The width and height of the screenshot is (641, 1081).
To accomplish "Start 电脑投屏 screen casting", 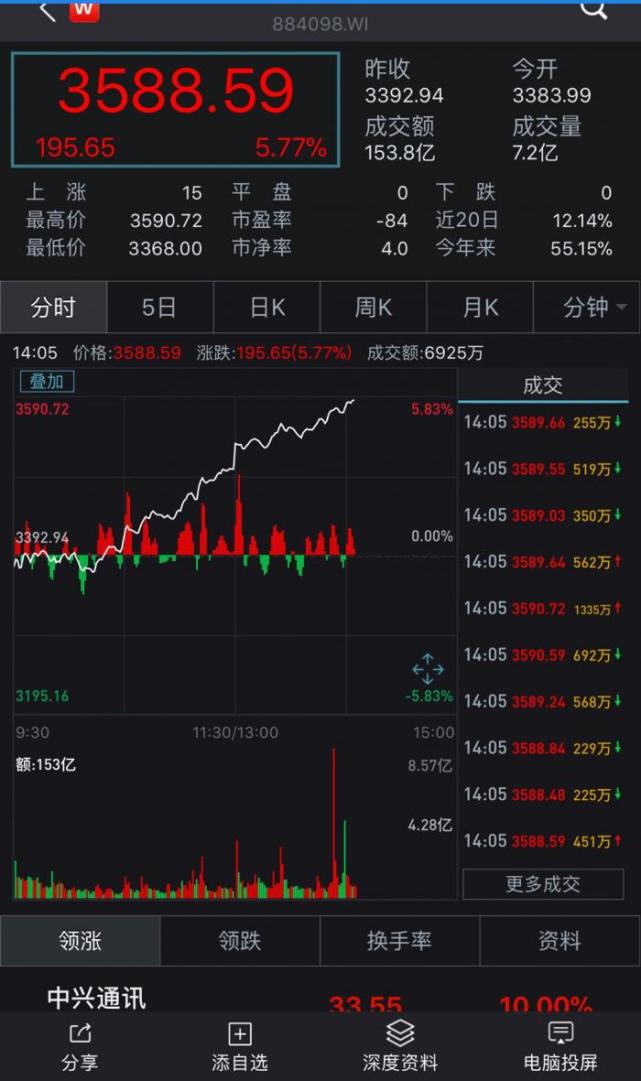I will (x=560, y=1046).
